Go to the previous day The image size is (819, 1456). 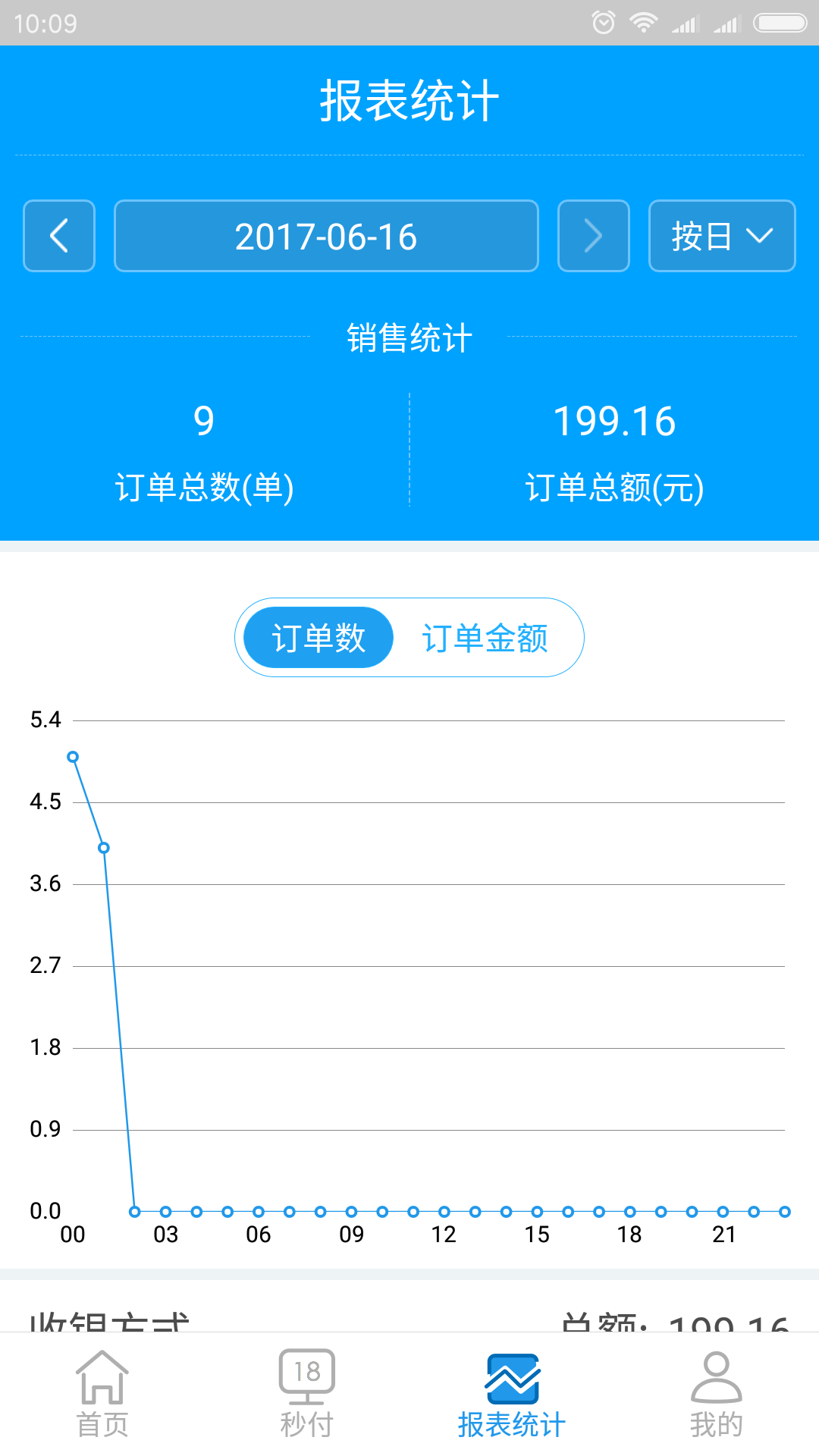coord(59,236)
